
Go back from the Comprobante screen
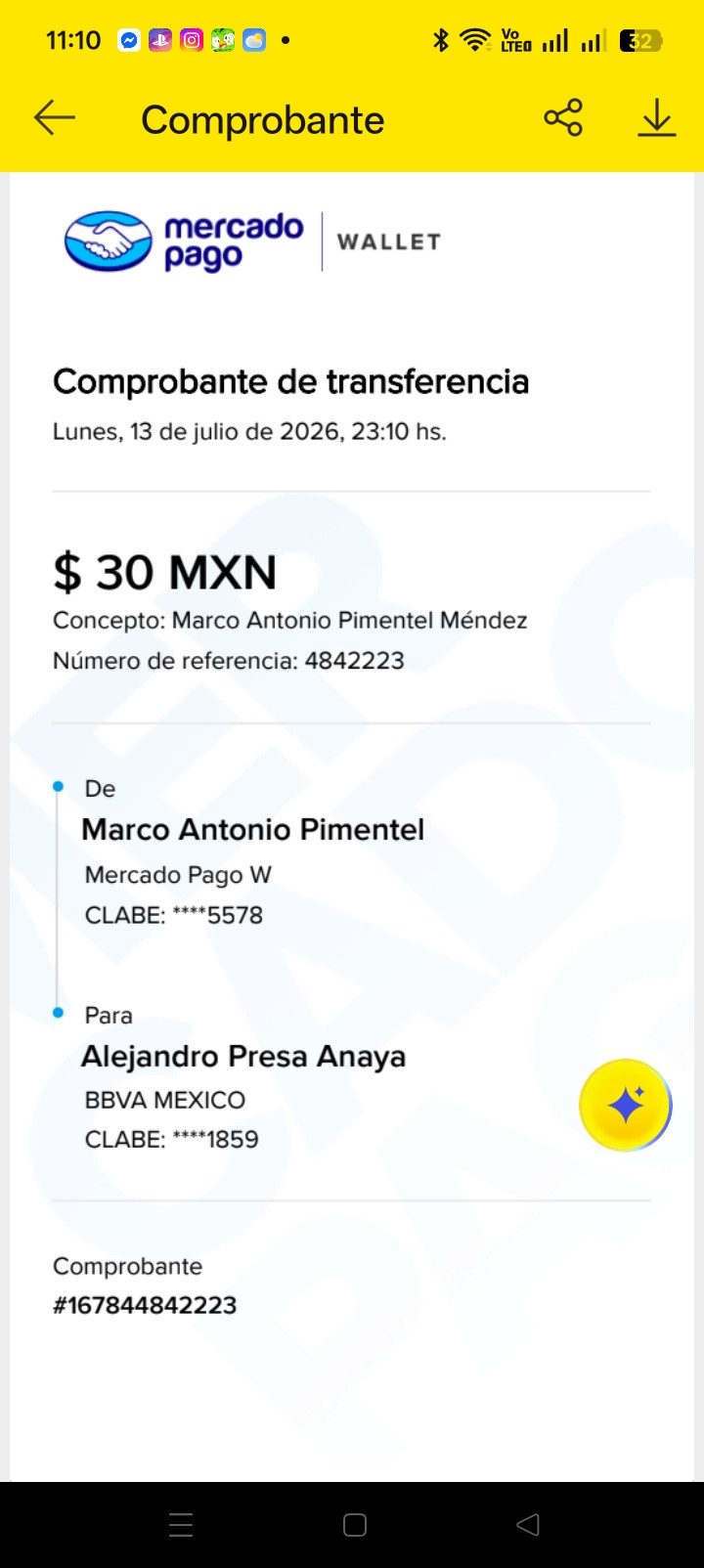(x=55, y=118)
